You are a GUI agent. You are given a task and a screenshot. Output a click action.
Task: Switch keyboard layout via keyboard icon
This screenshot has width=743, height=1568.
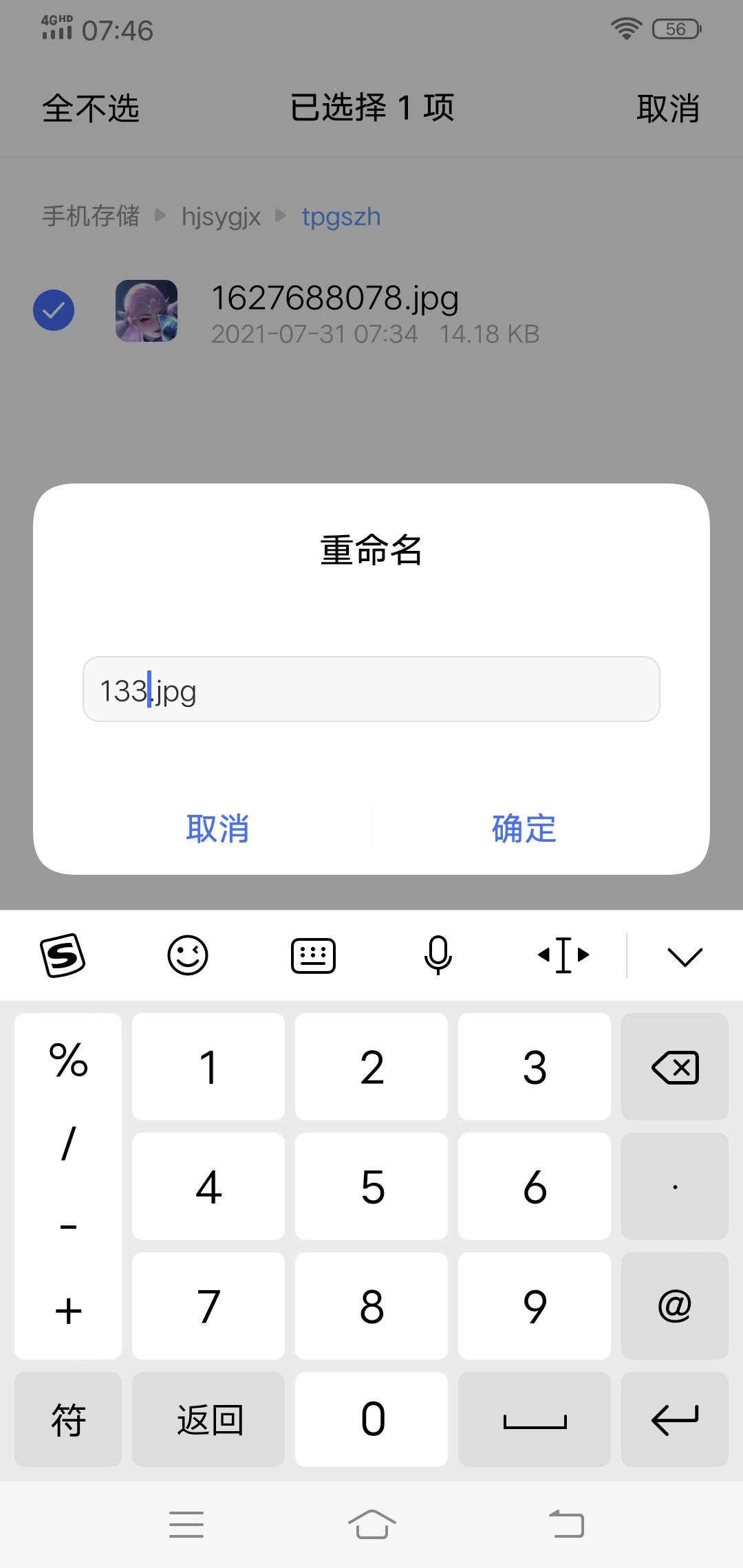click(313, 955)
